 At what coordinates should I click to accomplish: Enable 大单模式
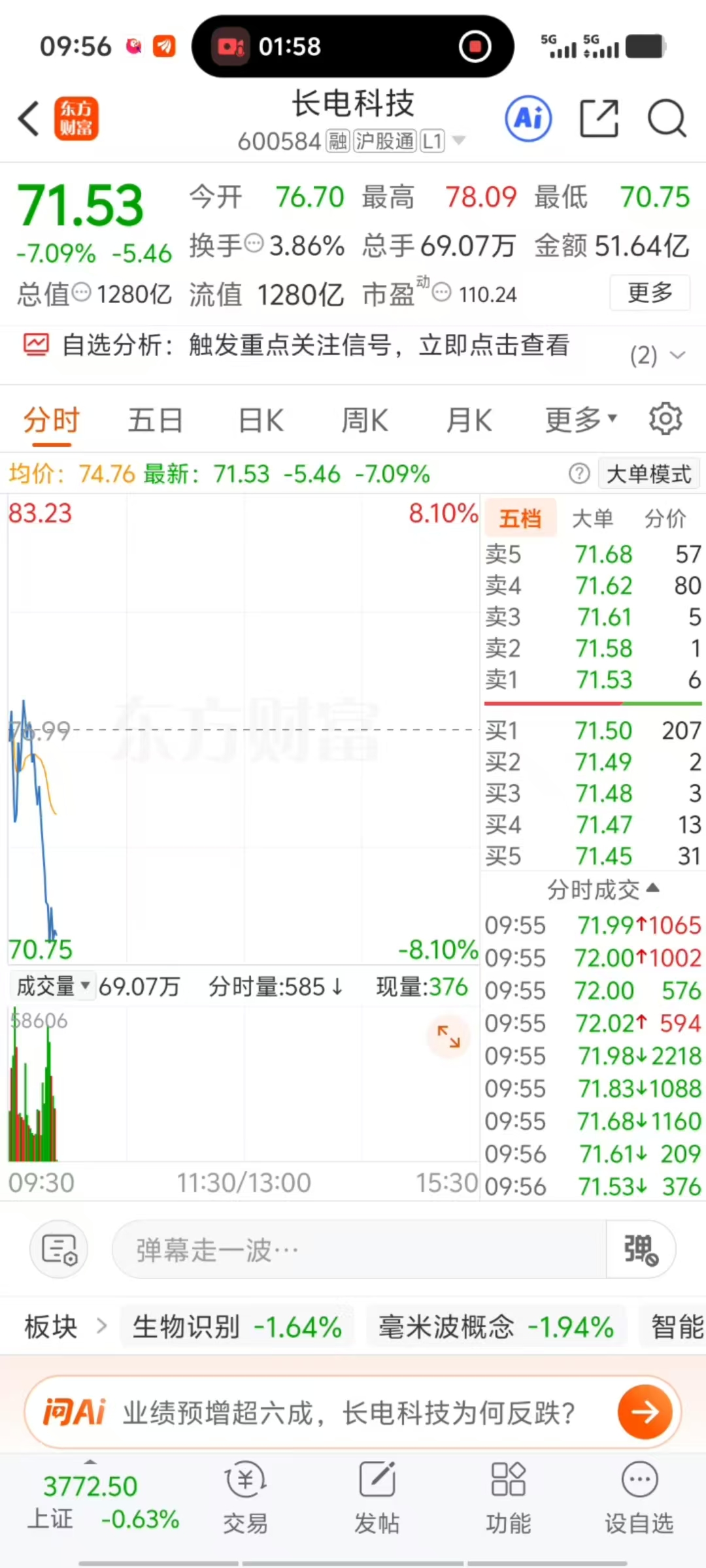click(x=648, y=474)
